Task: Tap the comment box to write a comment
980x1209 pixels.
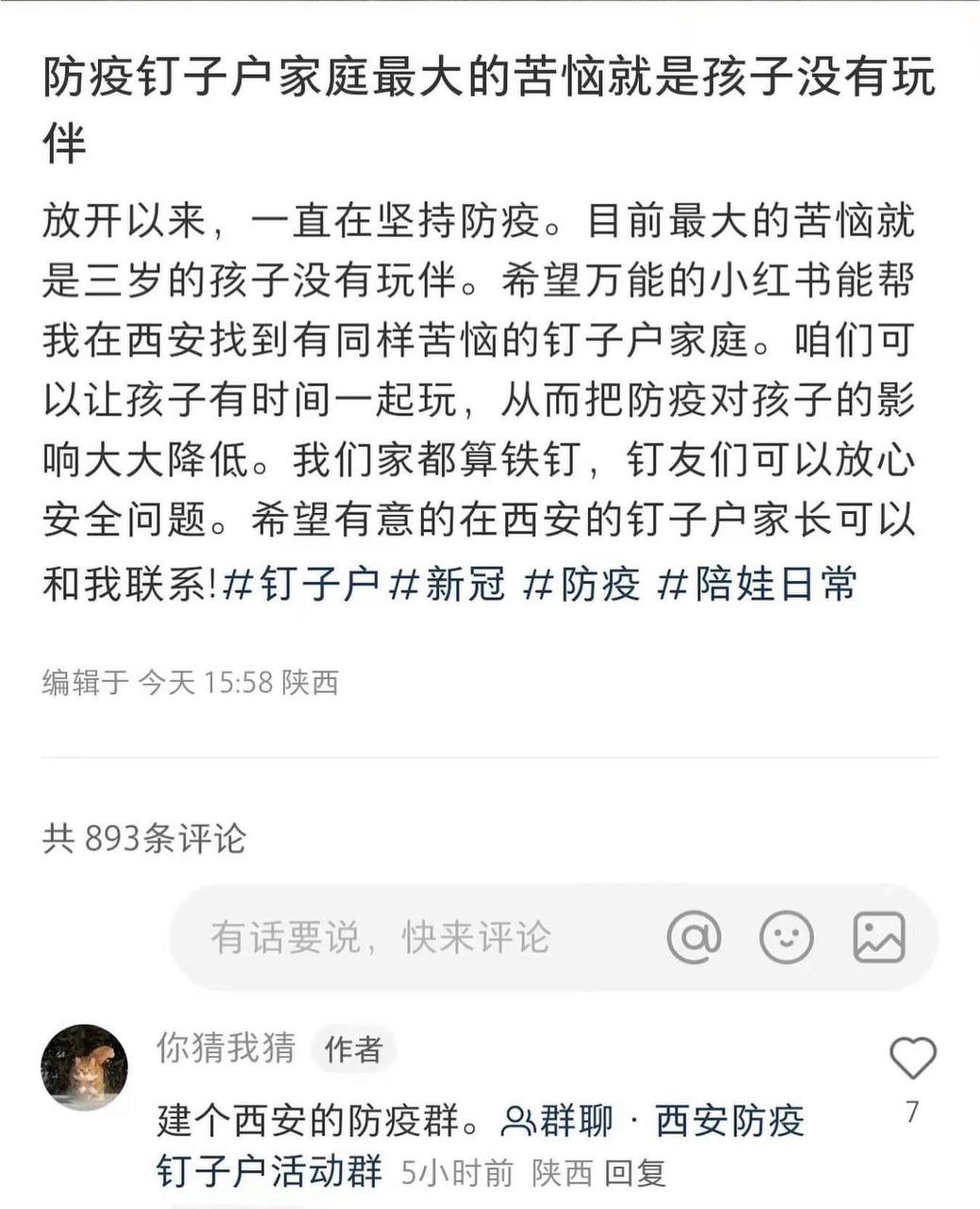Action: tap(397, 937)
